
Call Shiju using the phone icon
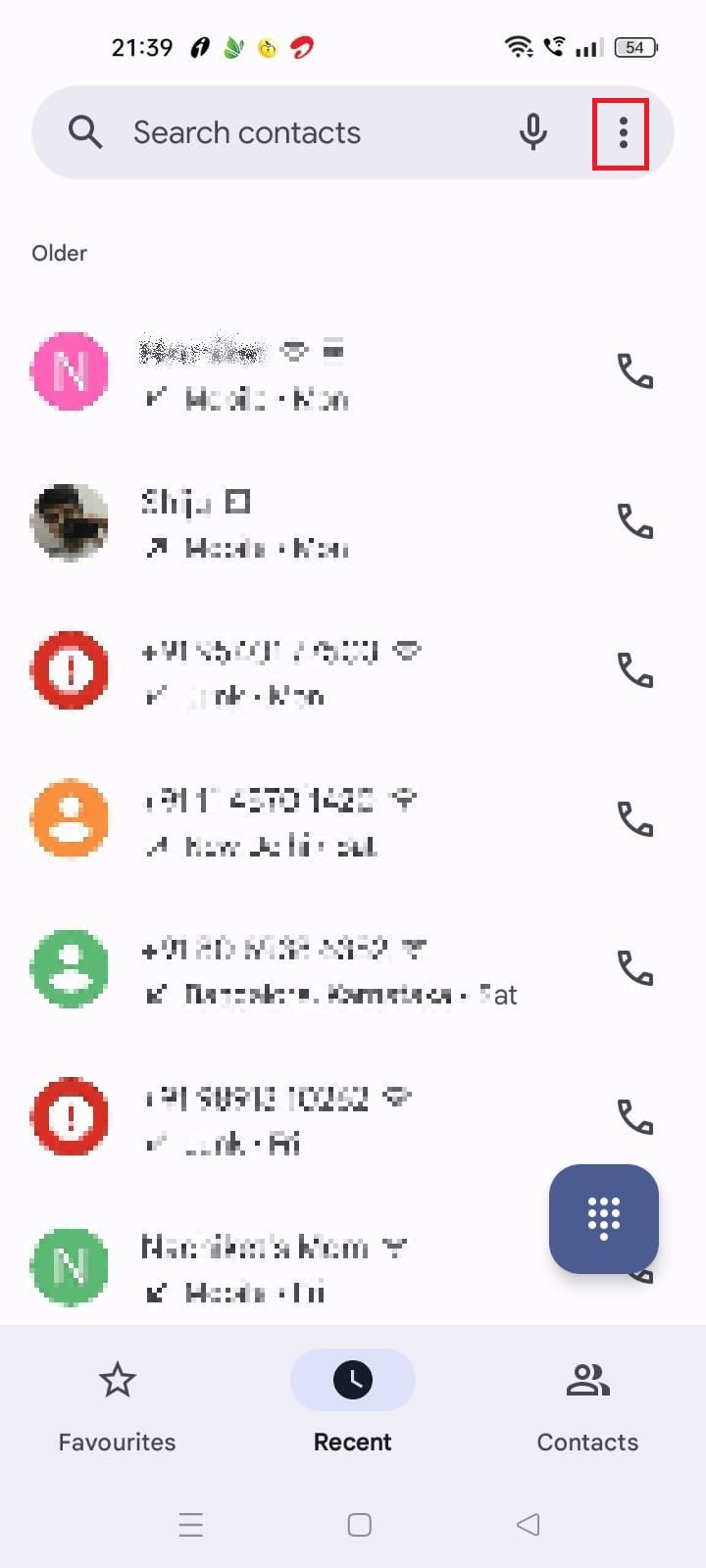[635, 522]
